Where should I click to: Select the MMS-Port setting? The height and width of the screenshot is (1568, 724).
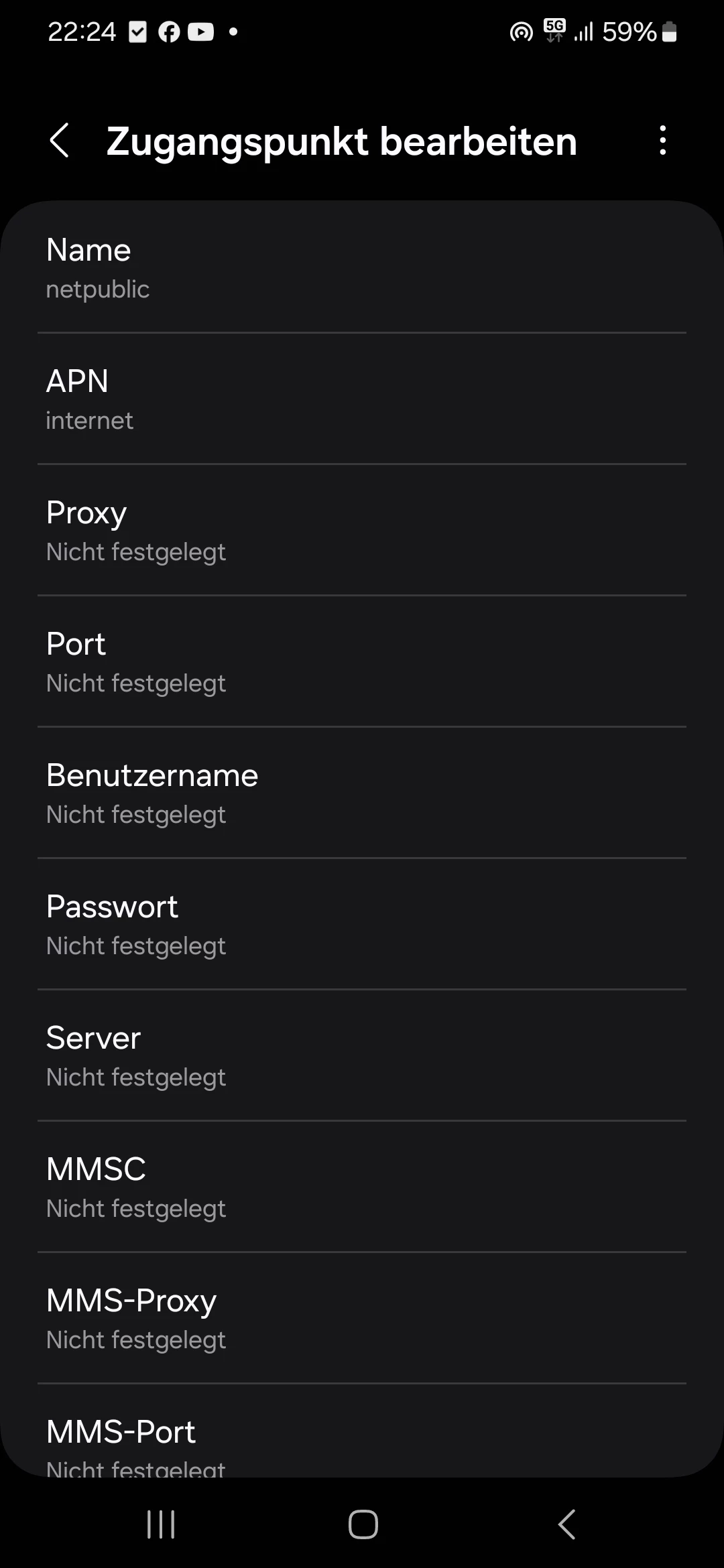(362, 1441)
